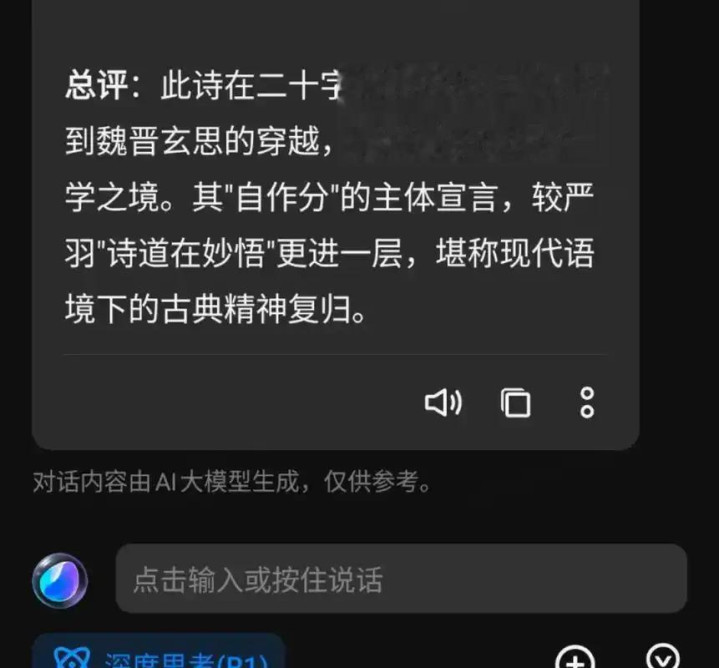Play the response aloud with speaker icon

[x=443, y=403]
